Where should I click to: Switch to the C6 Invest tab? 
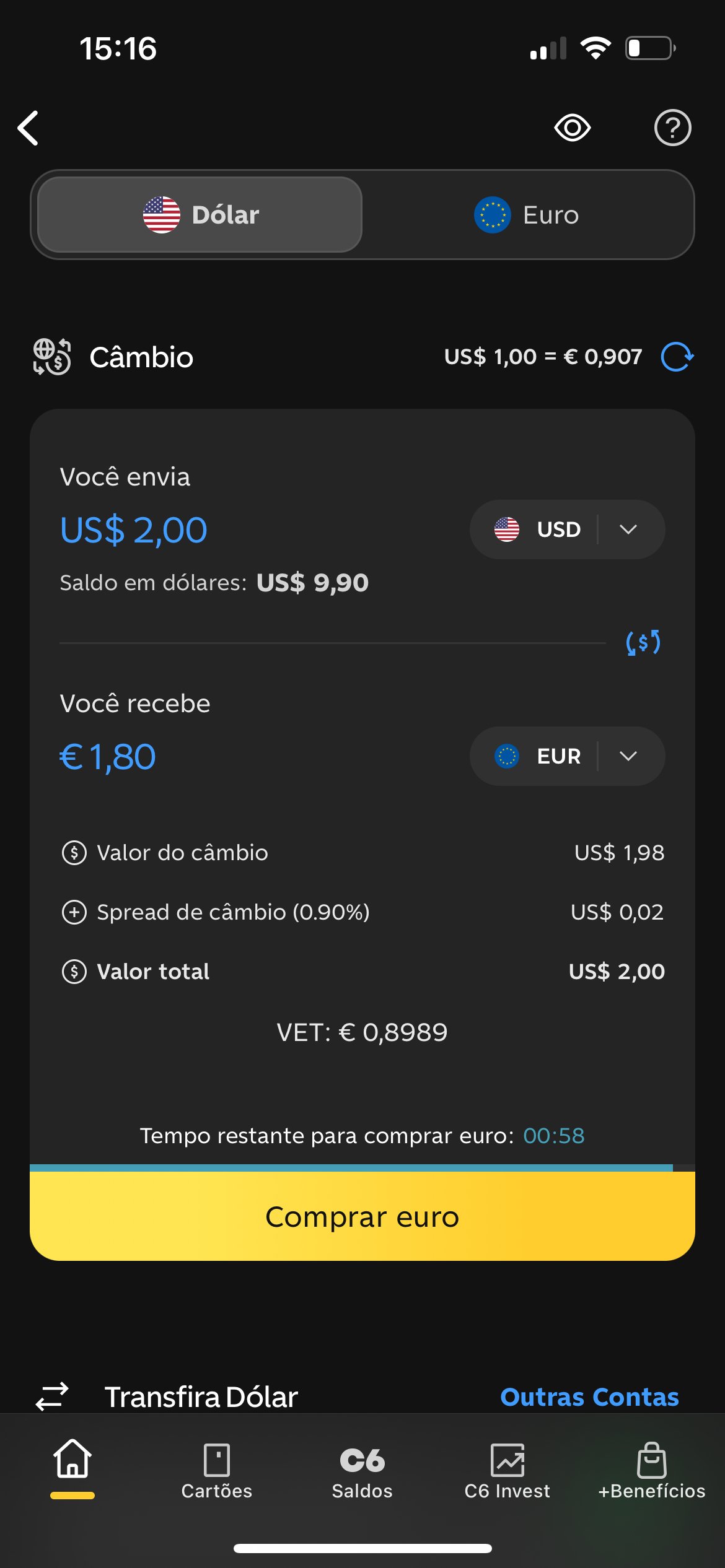[507, 1471]
